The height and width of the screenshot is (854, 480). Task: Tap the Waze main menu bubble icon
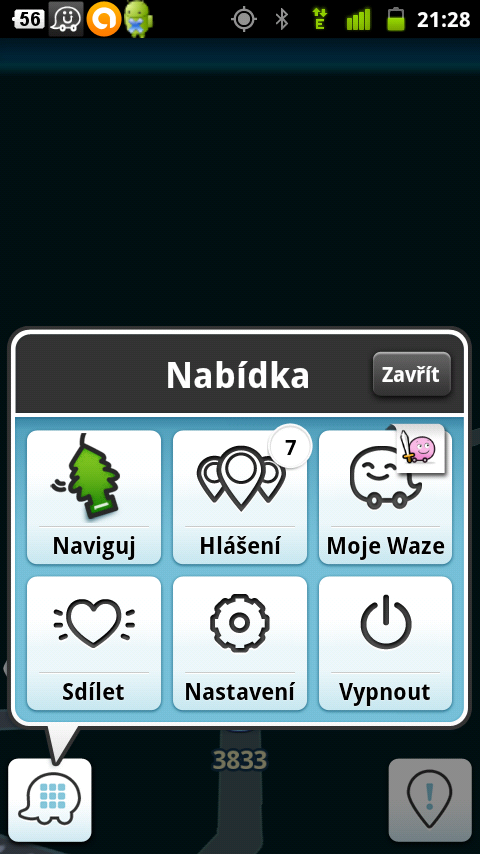(x=50, y=800)
